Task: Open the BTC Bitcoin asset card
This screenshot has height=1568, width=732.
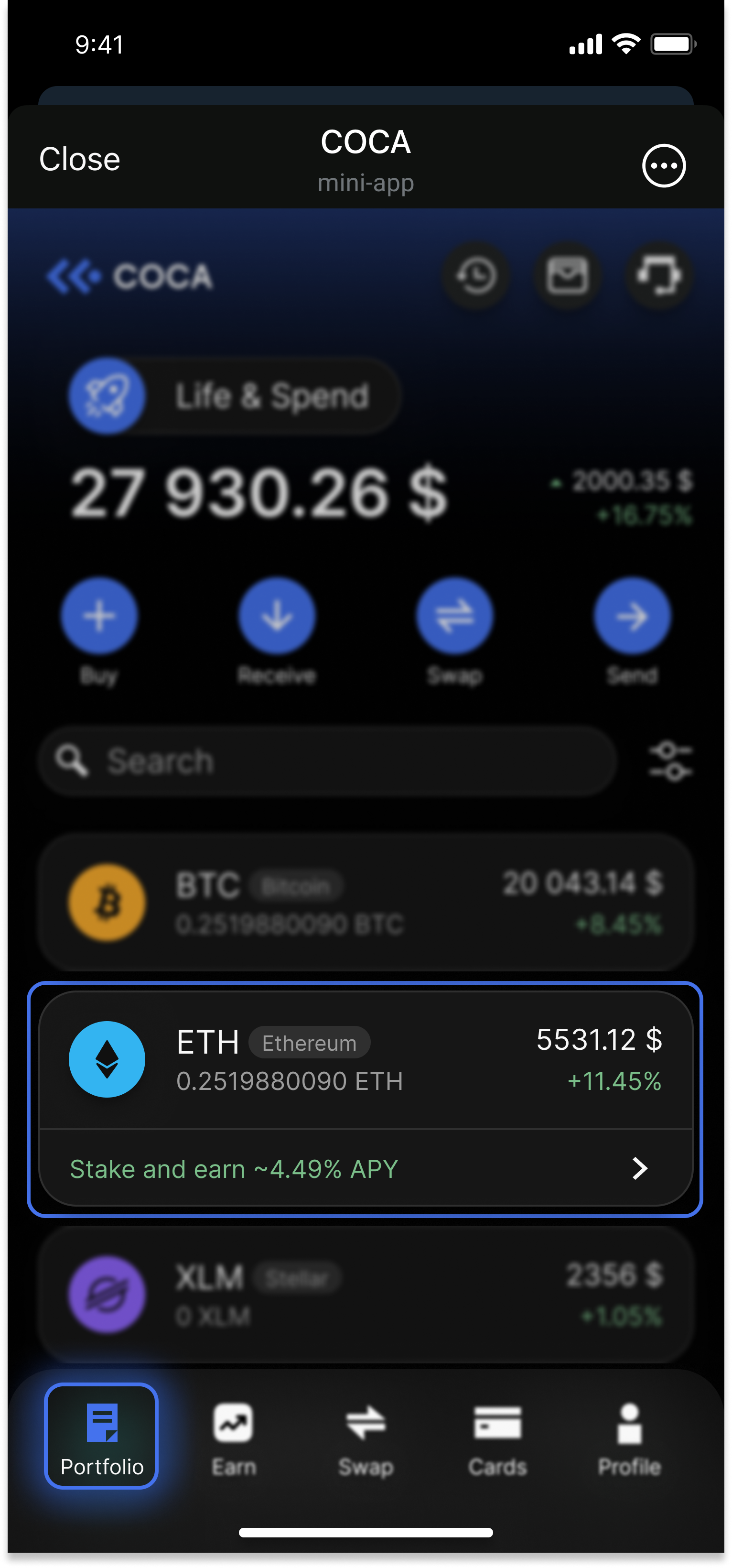Action: pyautogui.click(x=366, y=903)
